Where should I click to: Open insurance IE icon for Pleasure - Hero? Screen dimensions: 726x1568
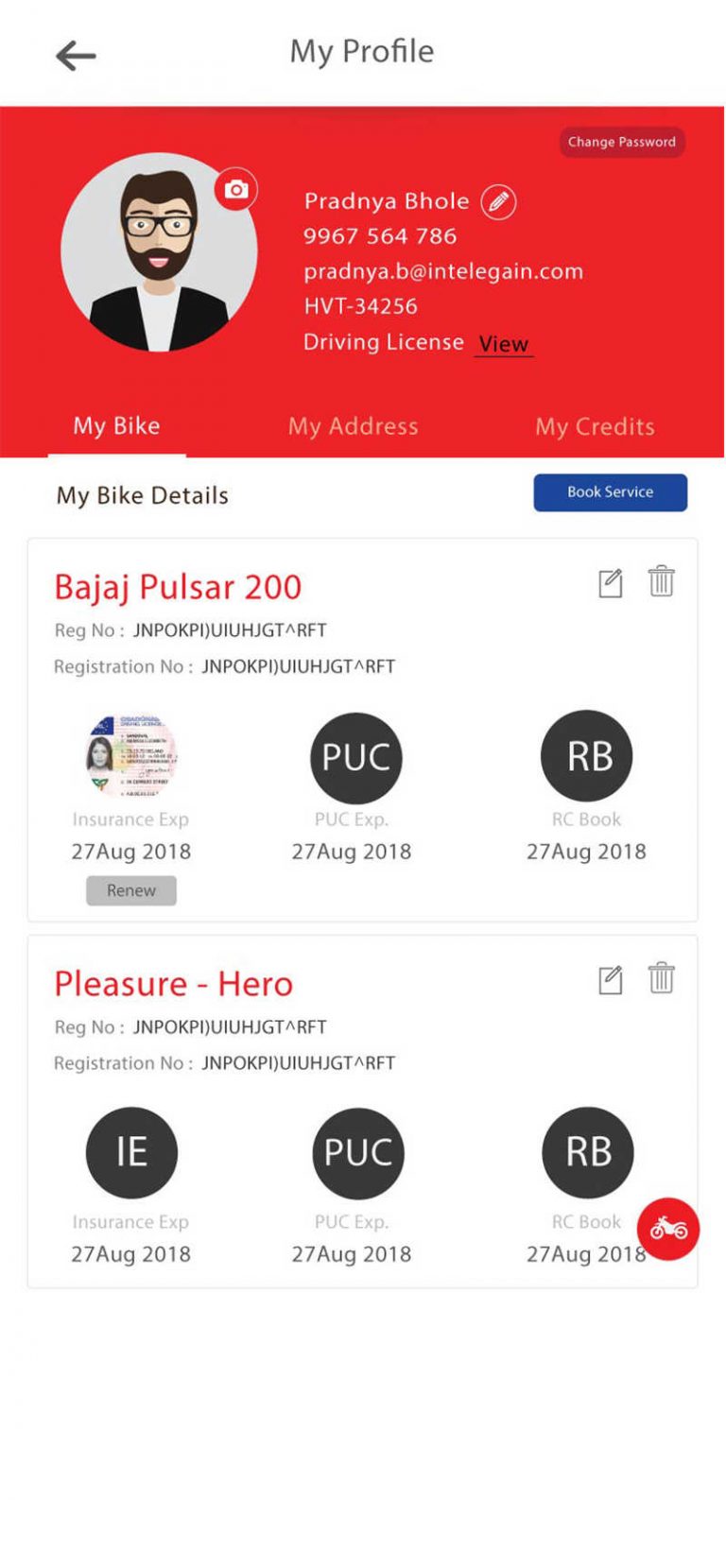pyautogui.click(x=131, y=1153)
